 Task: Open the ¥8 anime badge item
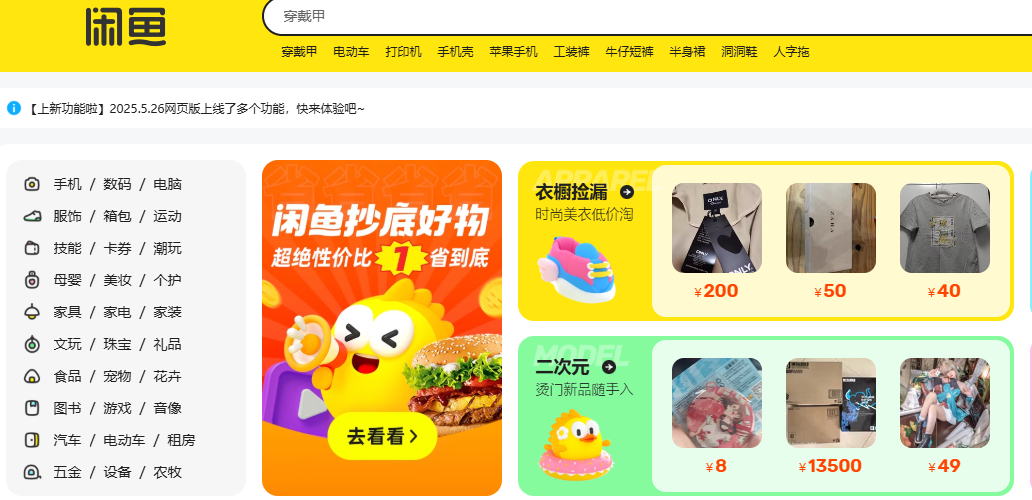[716, 403]
